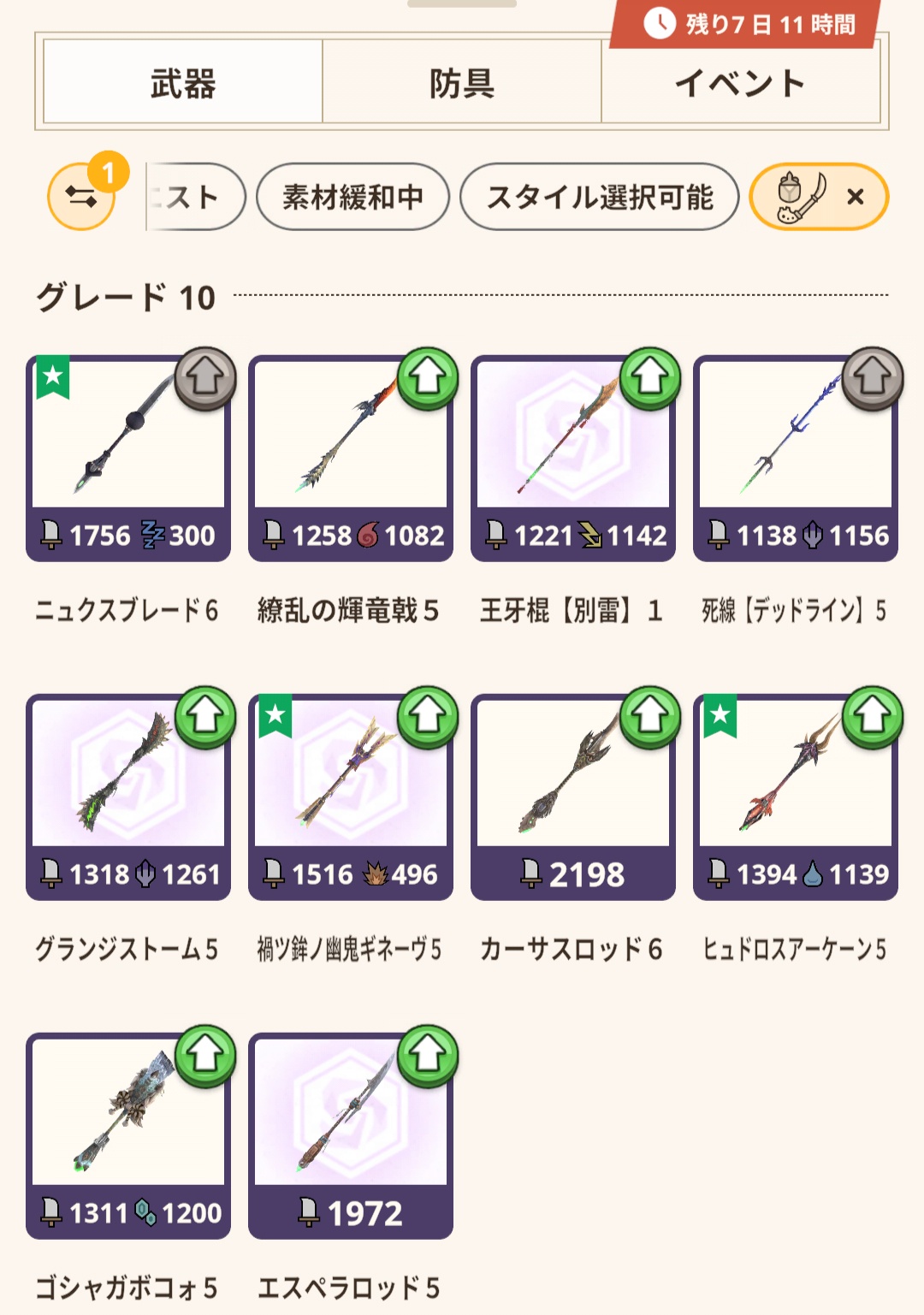
Task: Switch to the 防具 tab
Action: coord(462,83)
